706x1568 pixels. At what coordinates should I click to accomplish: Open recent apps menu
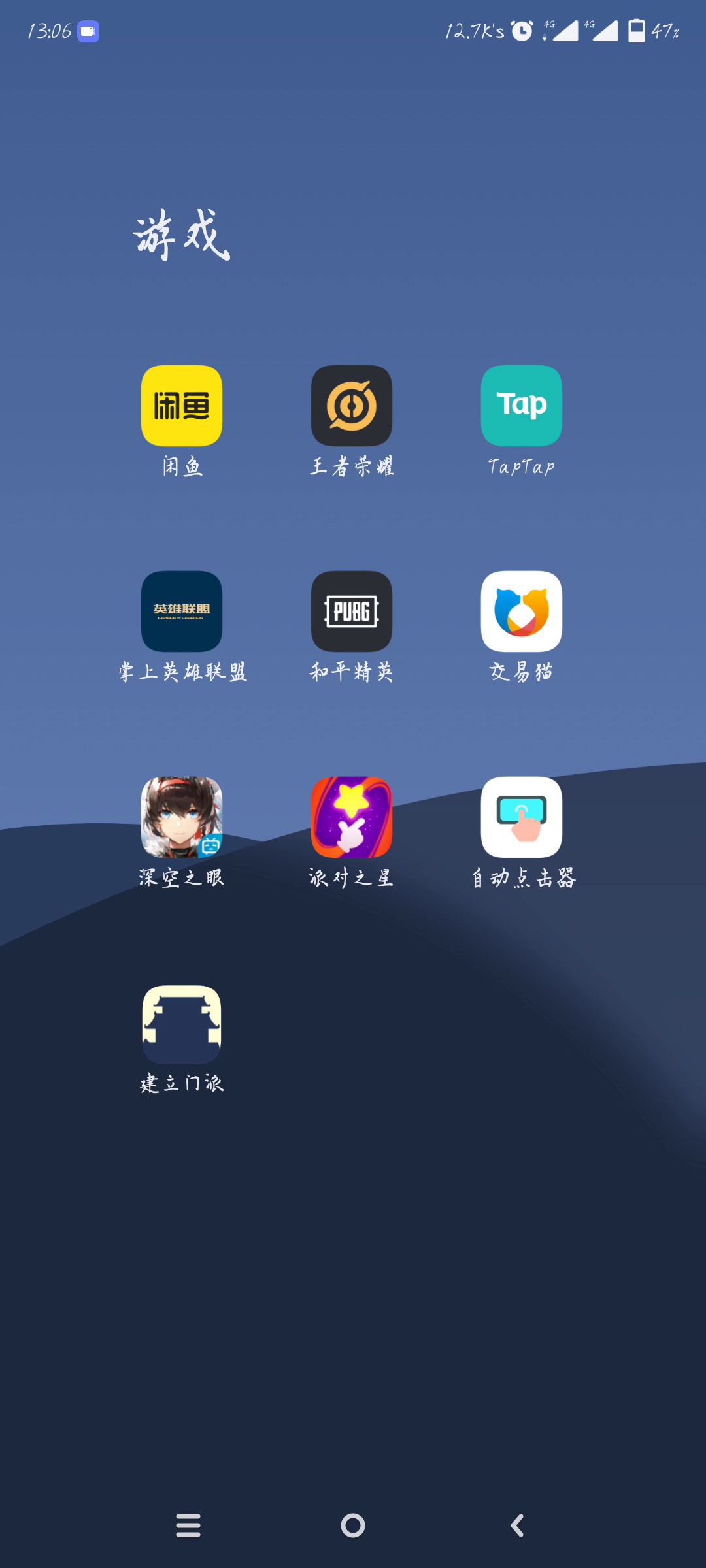pyautogui.click(x=188, y=1526)
